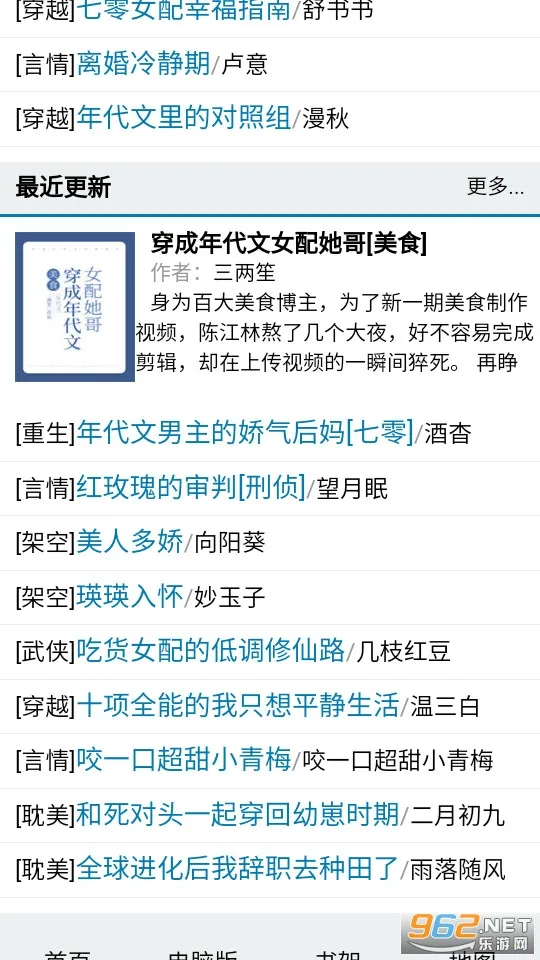The width and height of the screenshot is (540, 960).
Task: Open 十项全能的我只想平静生活
Action: [238, 706]
